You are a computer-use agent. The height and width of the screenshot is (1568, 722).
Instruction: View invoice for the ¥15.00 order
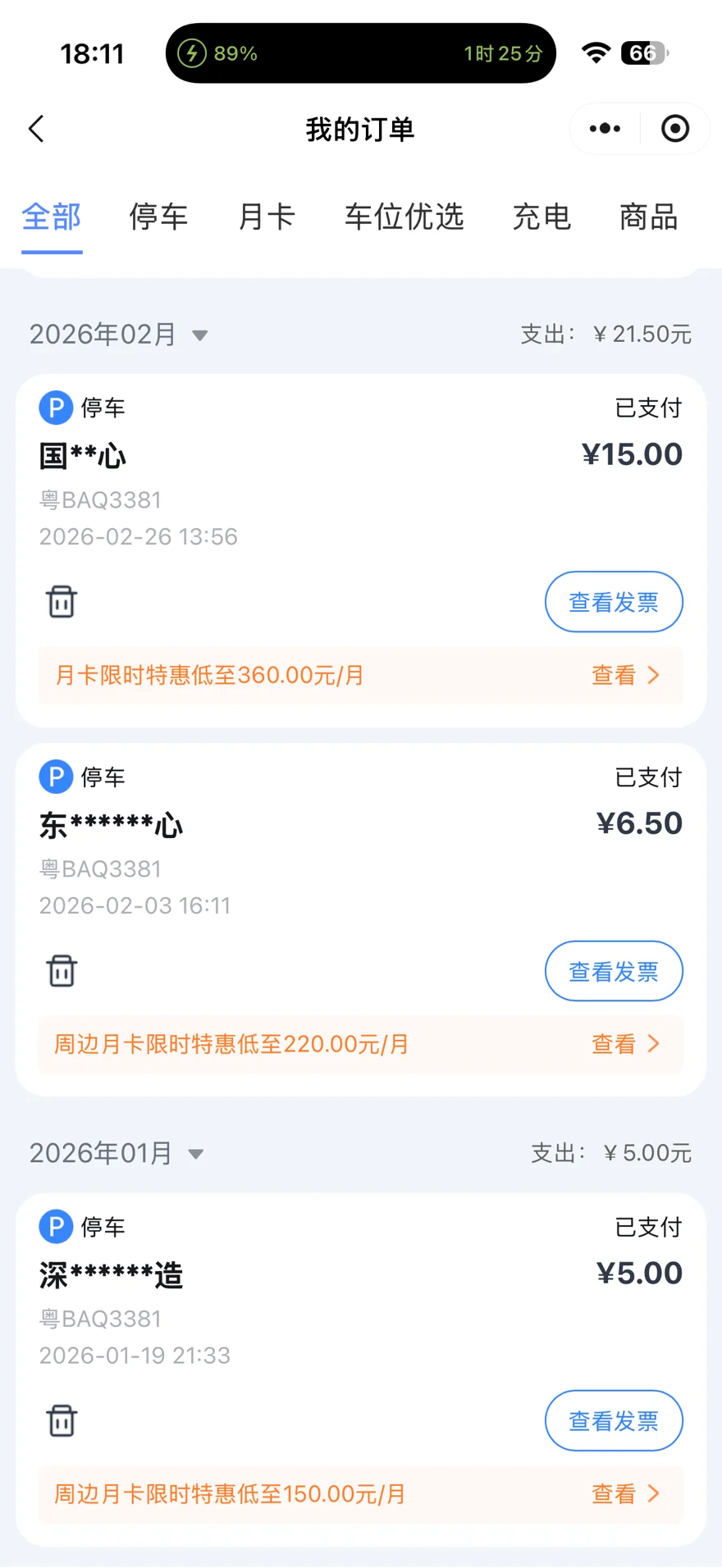pos(614,602)
